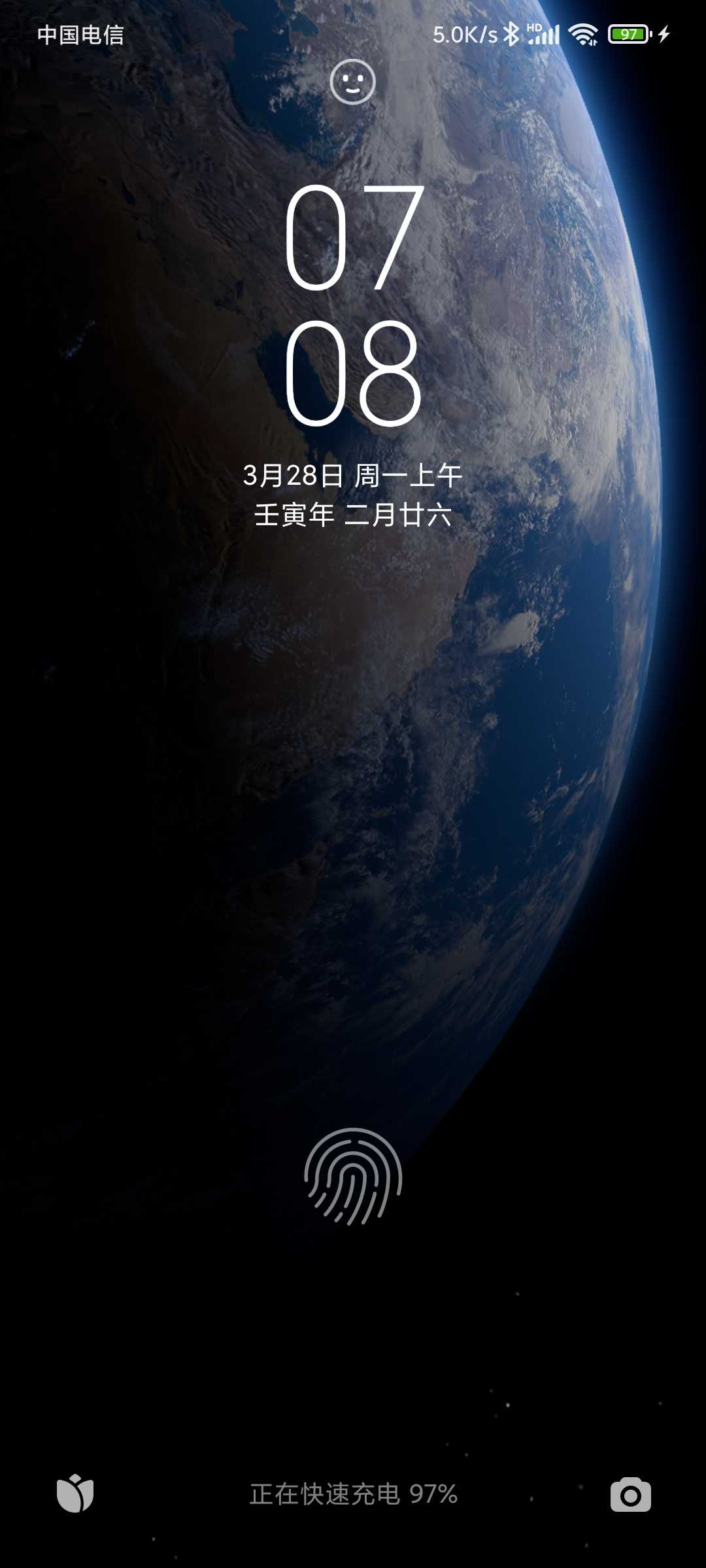Viewport: 706px width, 1568px height.
Task: Tap the face unlock smiley icon
Action: pos(353,82)
